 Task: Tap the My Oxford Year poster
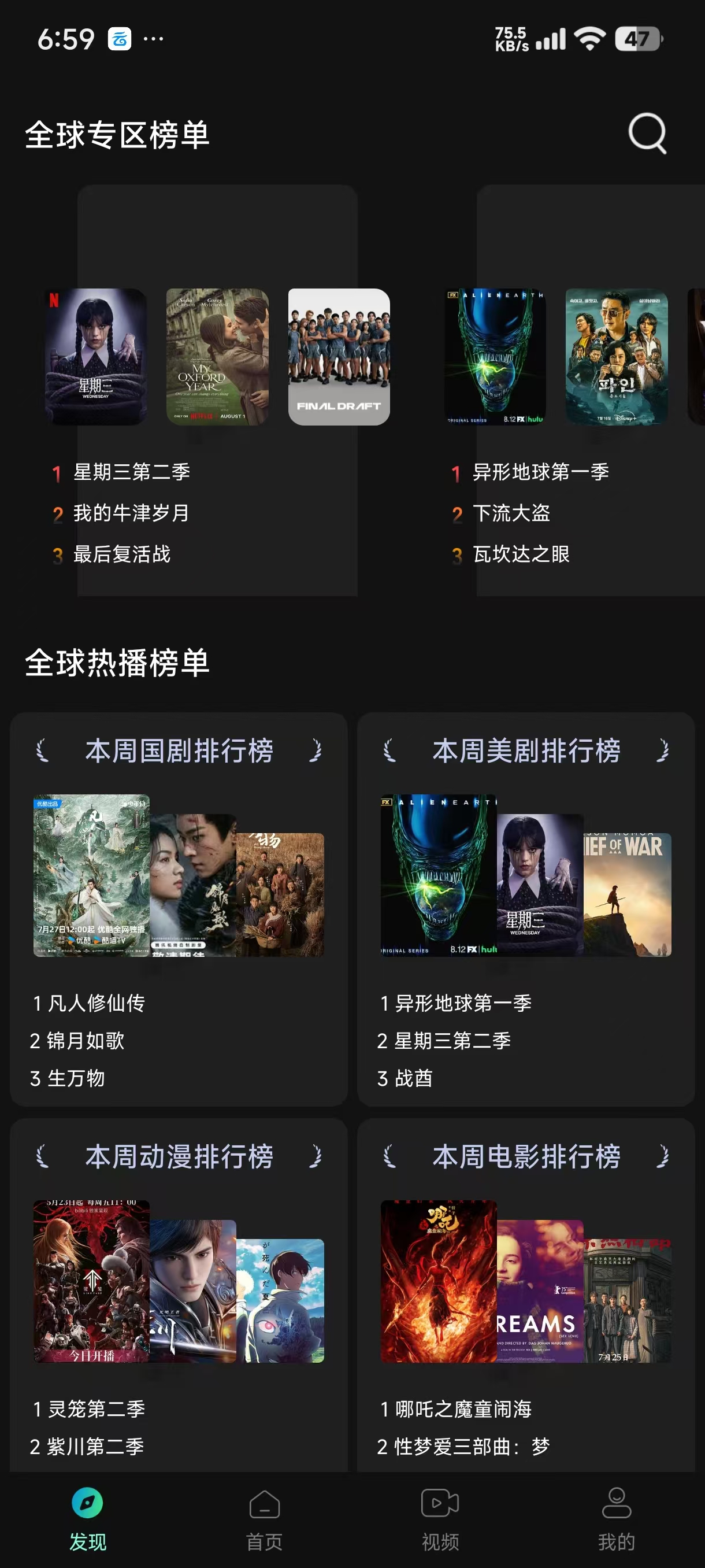click(217, 357)
